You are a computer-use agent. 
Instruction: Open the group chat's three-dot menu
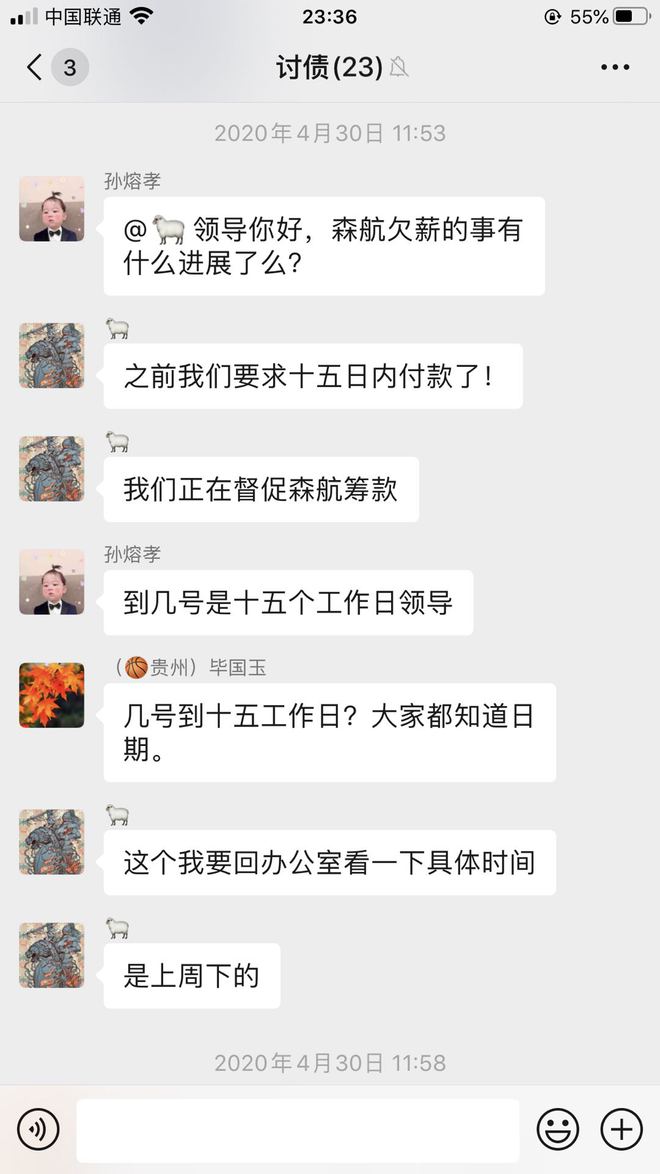click(x=615, y=67)
